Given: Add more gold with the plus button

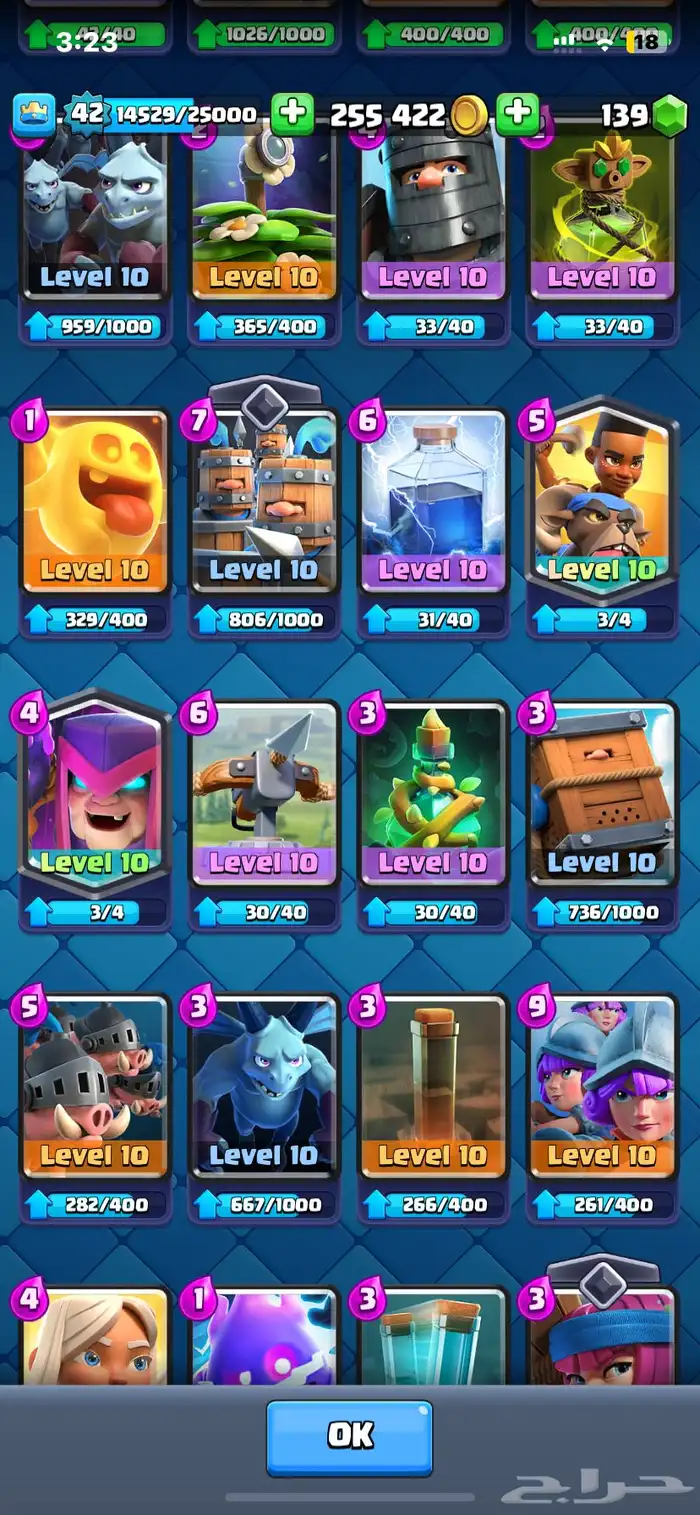Looking at the screenshot, I should (x=517, y=114).
